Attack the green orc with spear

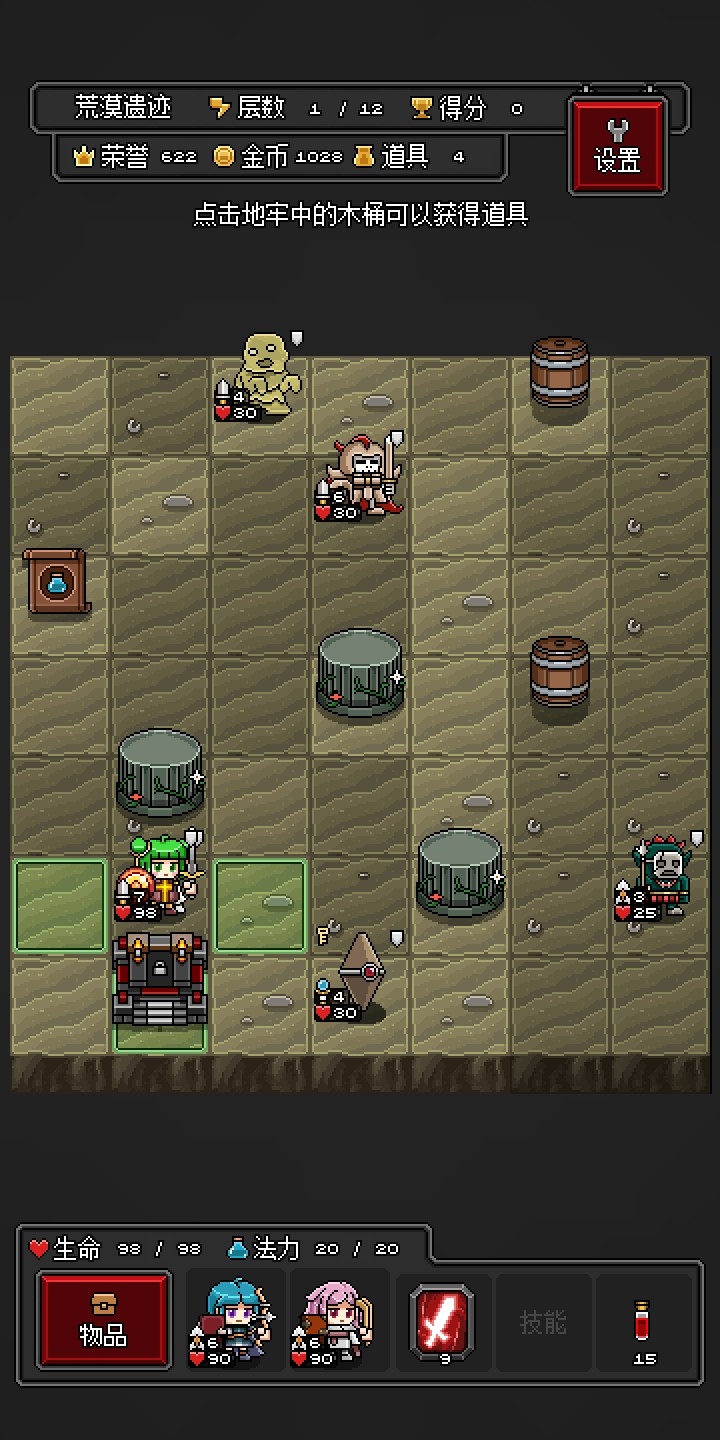(x=661, y=878)
